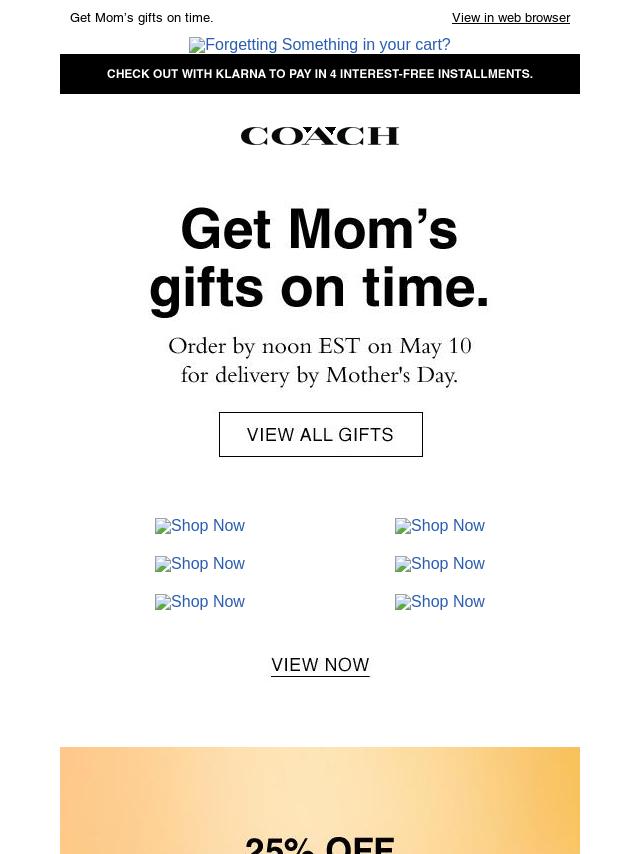Image resolution: width=640 pixels, height=854 pixels.
Task: Open the View in web browser link
Action: click(x=510, y=18)
